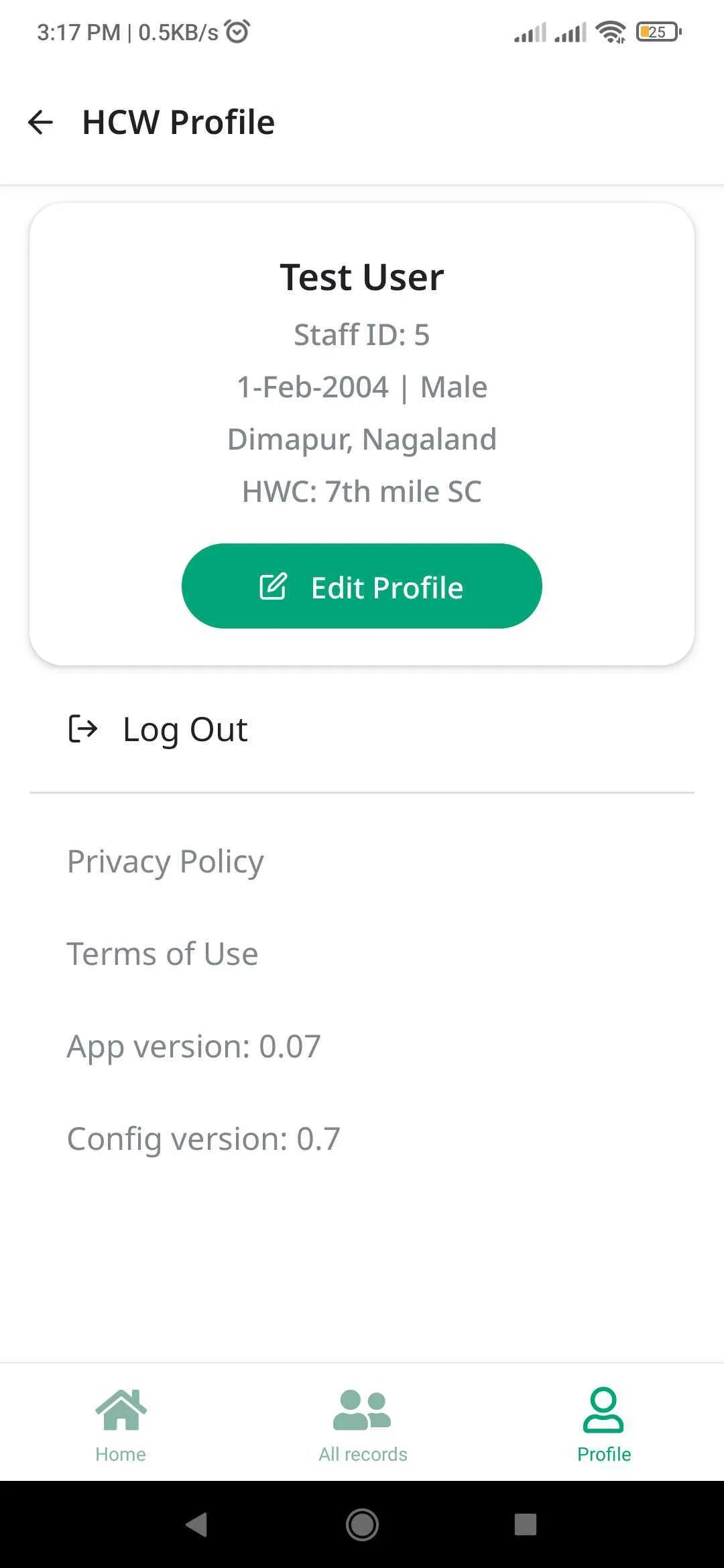Select the Home icon in bottom navigation
The width and height of the screenshot is (724, 1568).
pos(121,1411)
